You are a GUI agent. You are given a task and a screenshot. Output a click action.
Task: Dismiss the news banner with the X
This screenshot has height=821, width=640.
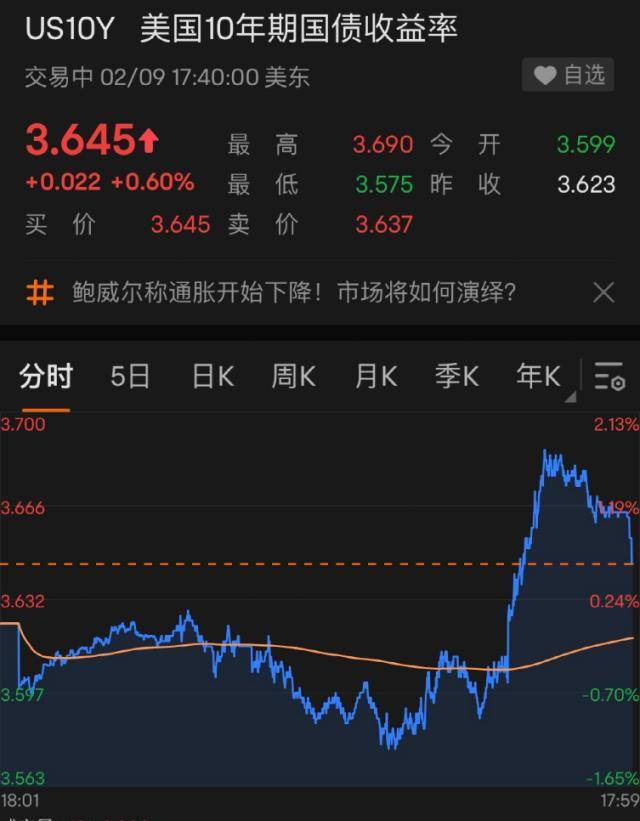pos(604,293)
